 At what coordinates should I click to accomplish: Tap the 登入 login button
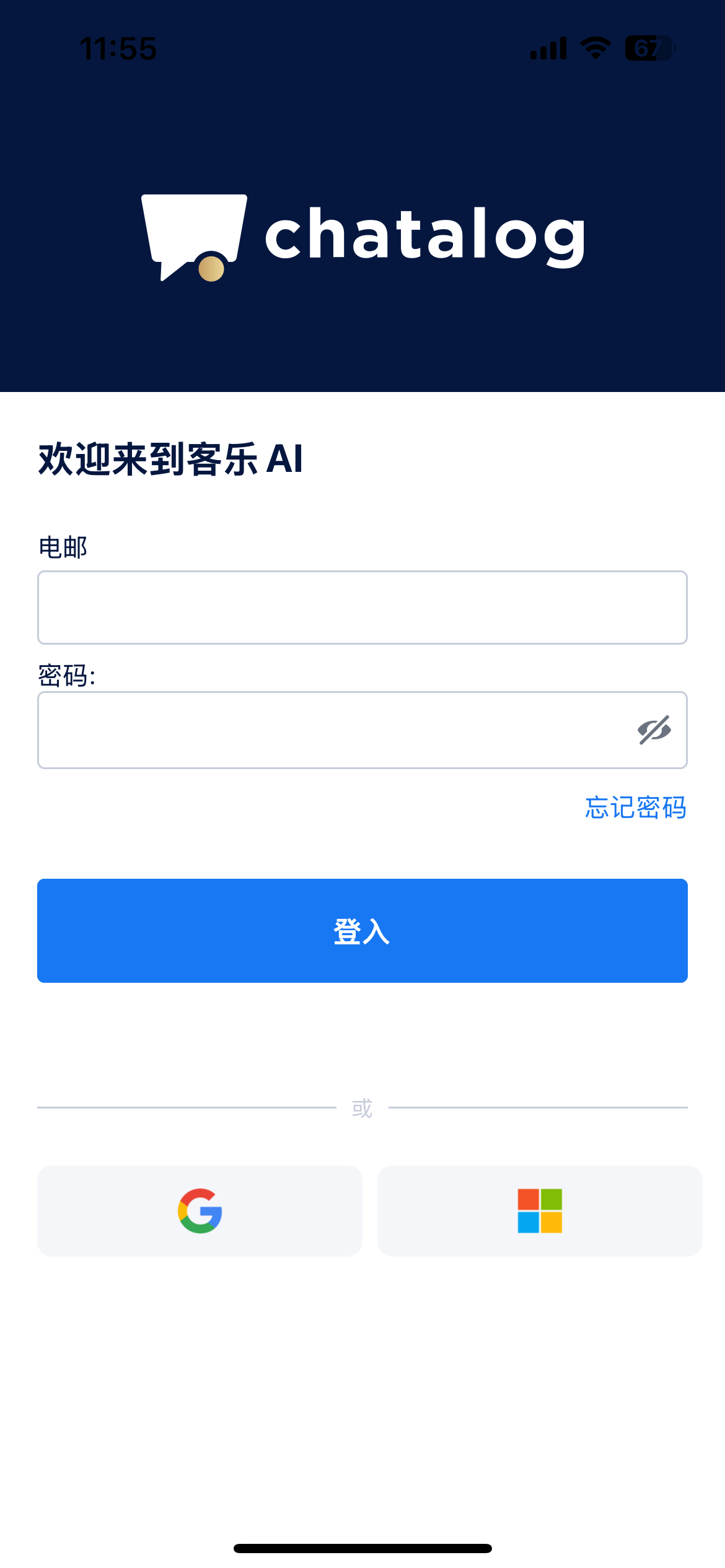pos(362,931)
